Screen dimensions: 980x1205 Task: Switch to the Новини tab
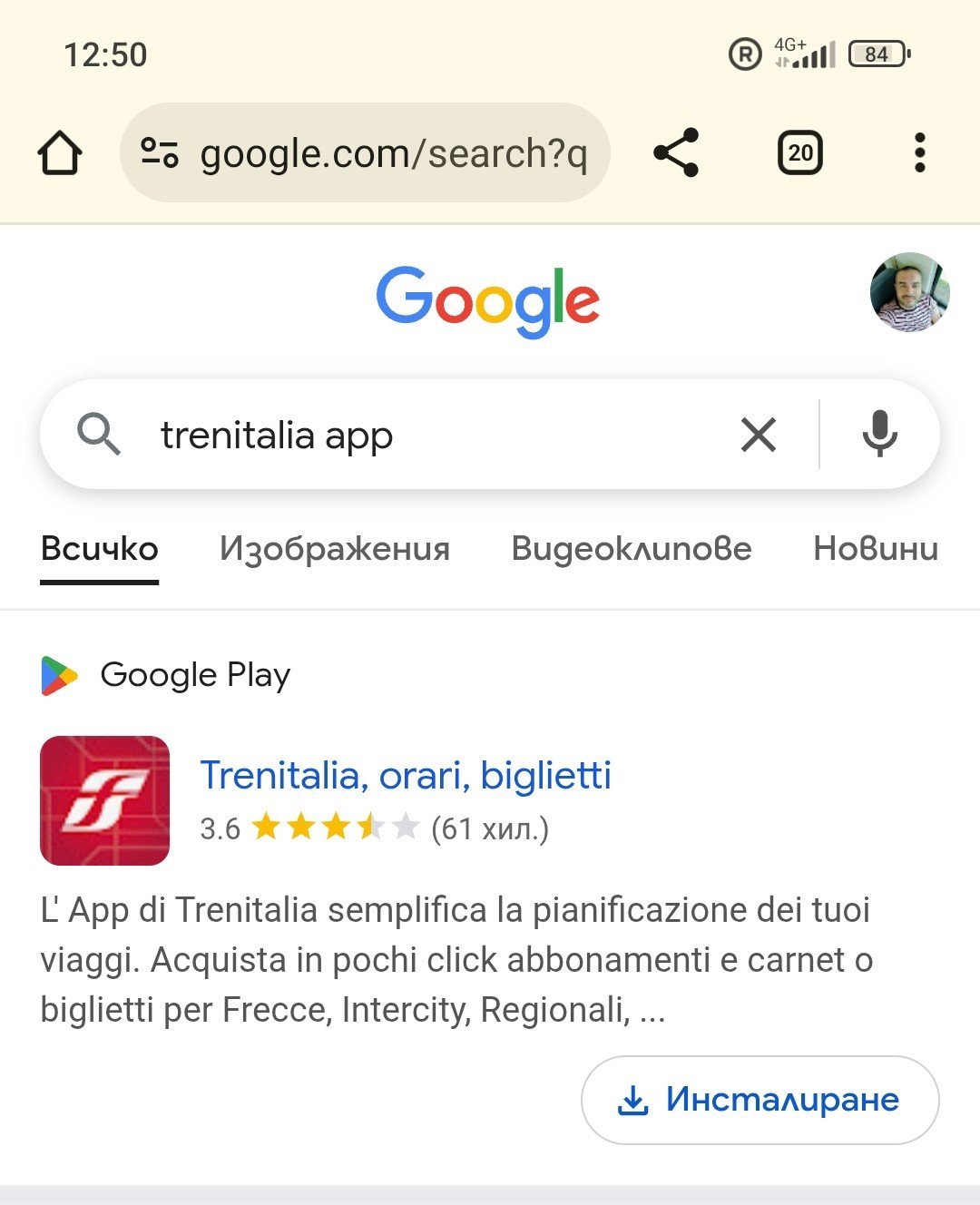876,548
